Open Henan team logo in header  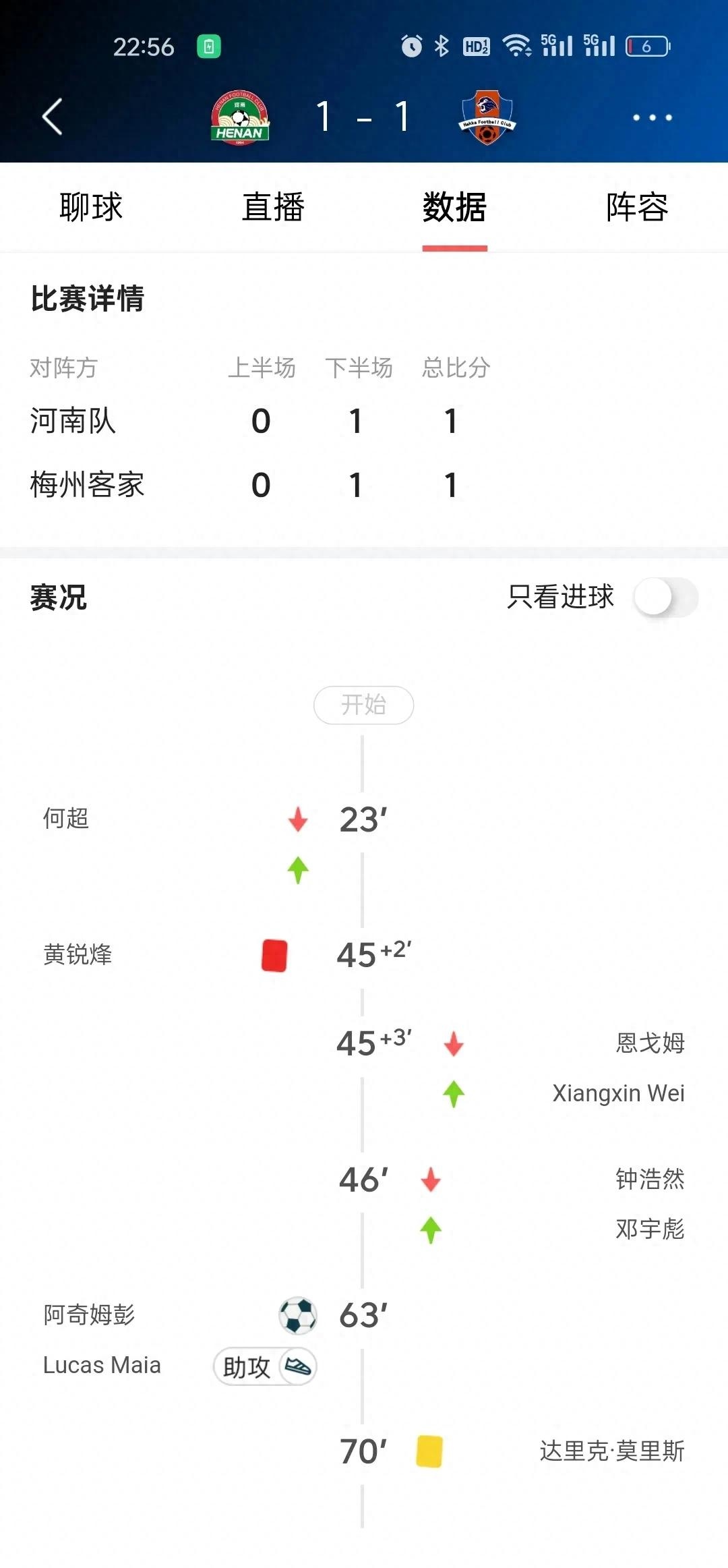point(240,117)
